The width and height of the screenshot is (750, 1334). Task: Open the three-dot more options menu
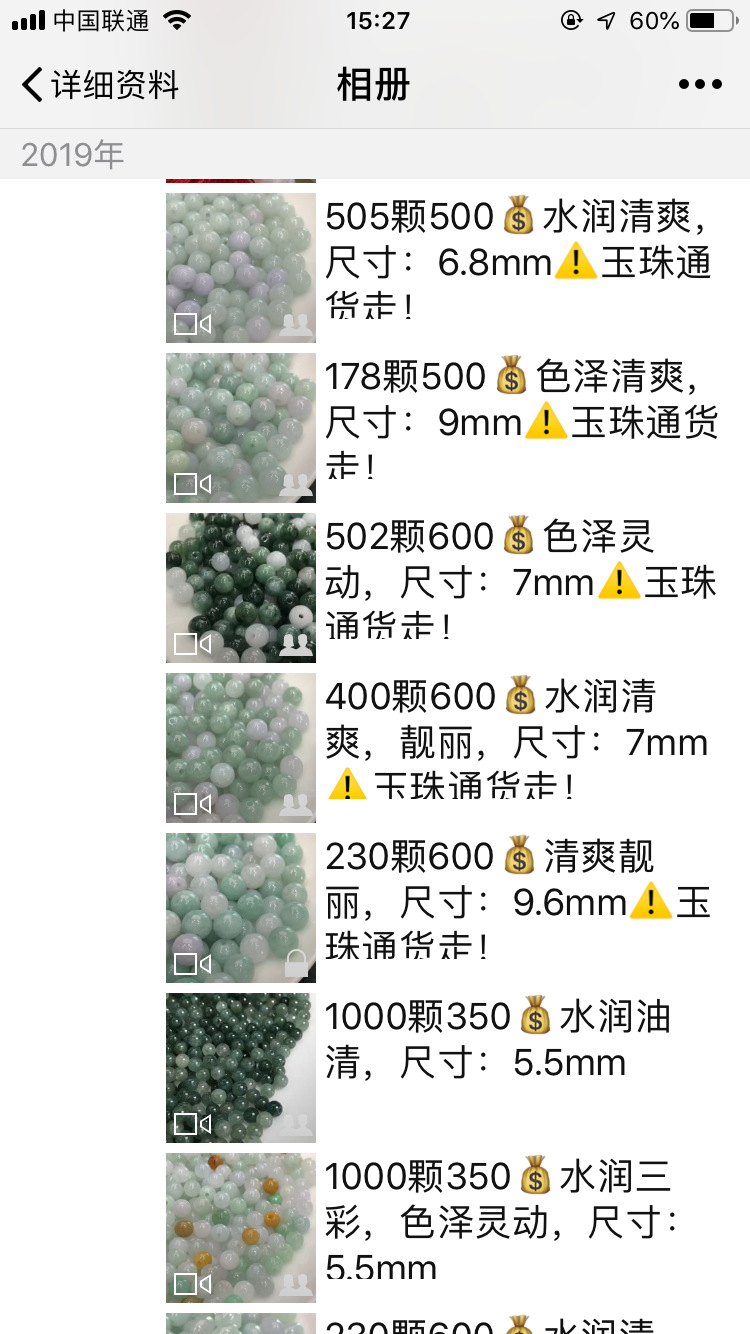(699, 85)
